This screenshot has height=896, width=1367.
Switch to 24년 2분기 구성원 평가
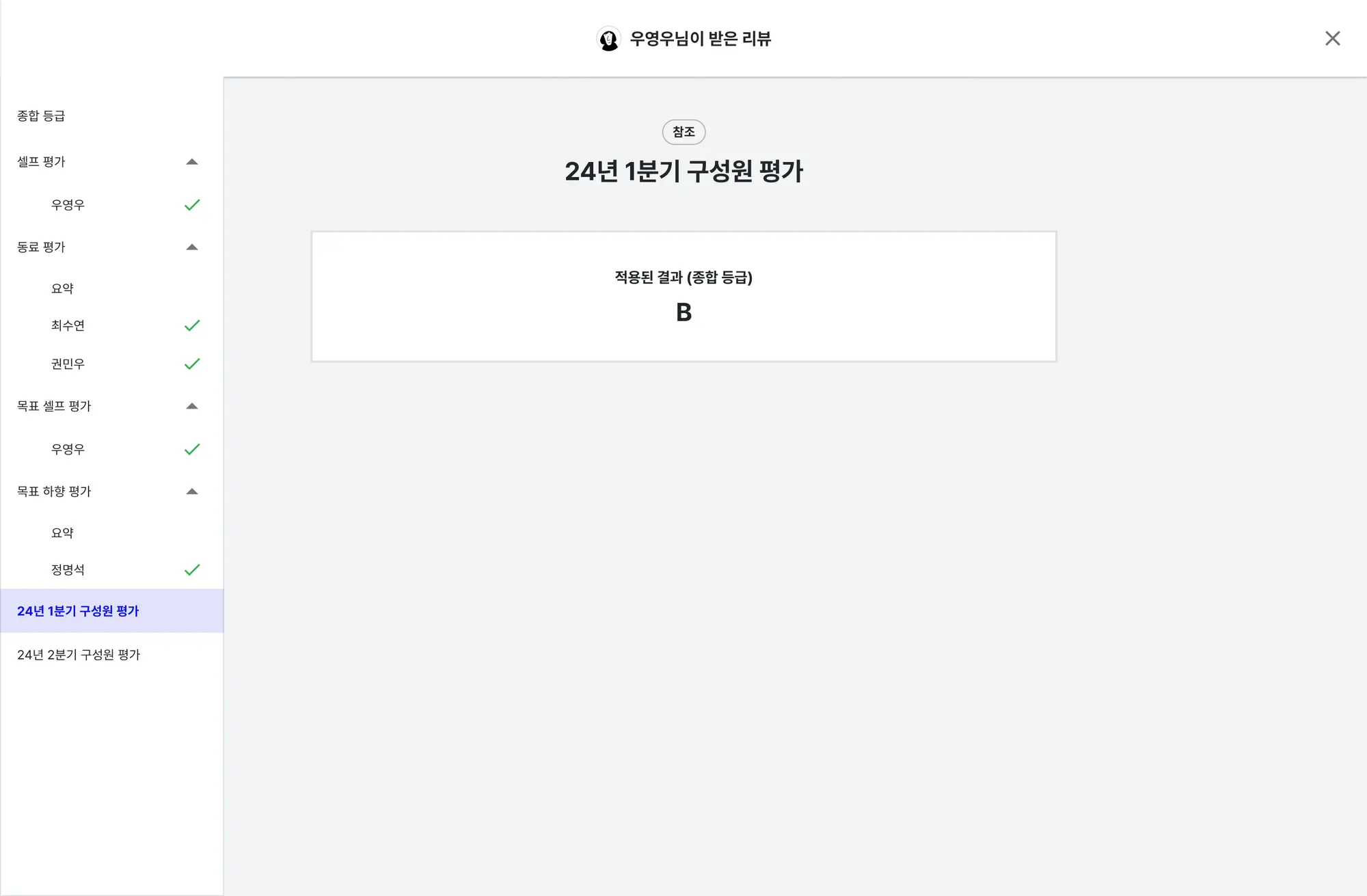[x=79, y=655]
